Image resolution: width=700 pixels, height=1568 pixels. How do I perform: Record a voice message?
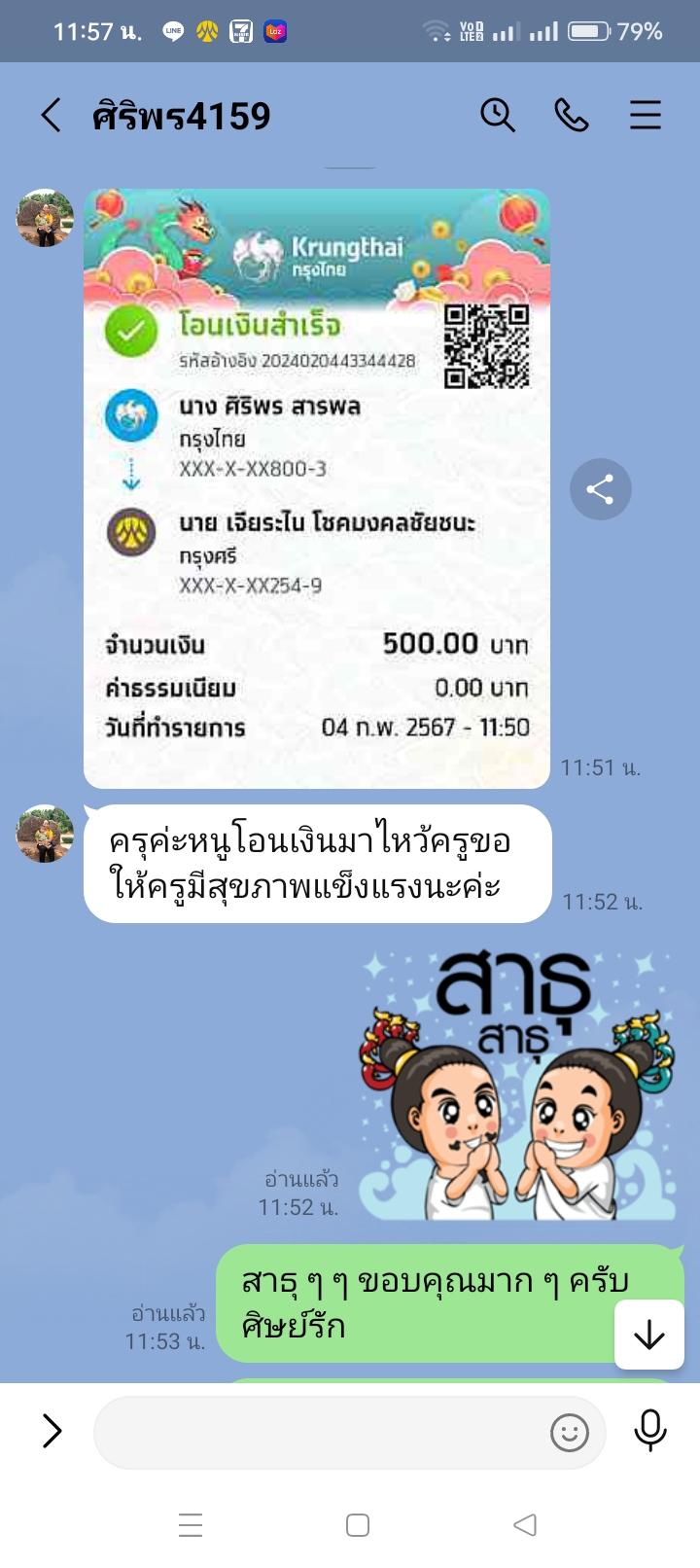click(649, 1431)
